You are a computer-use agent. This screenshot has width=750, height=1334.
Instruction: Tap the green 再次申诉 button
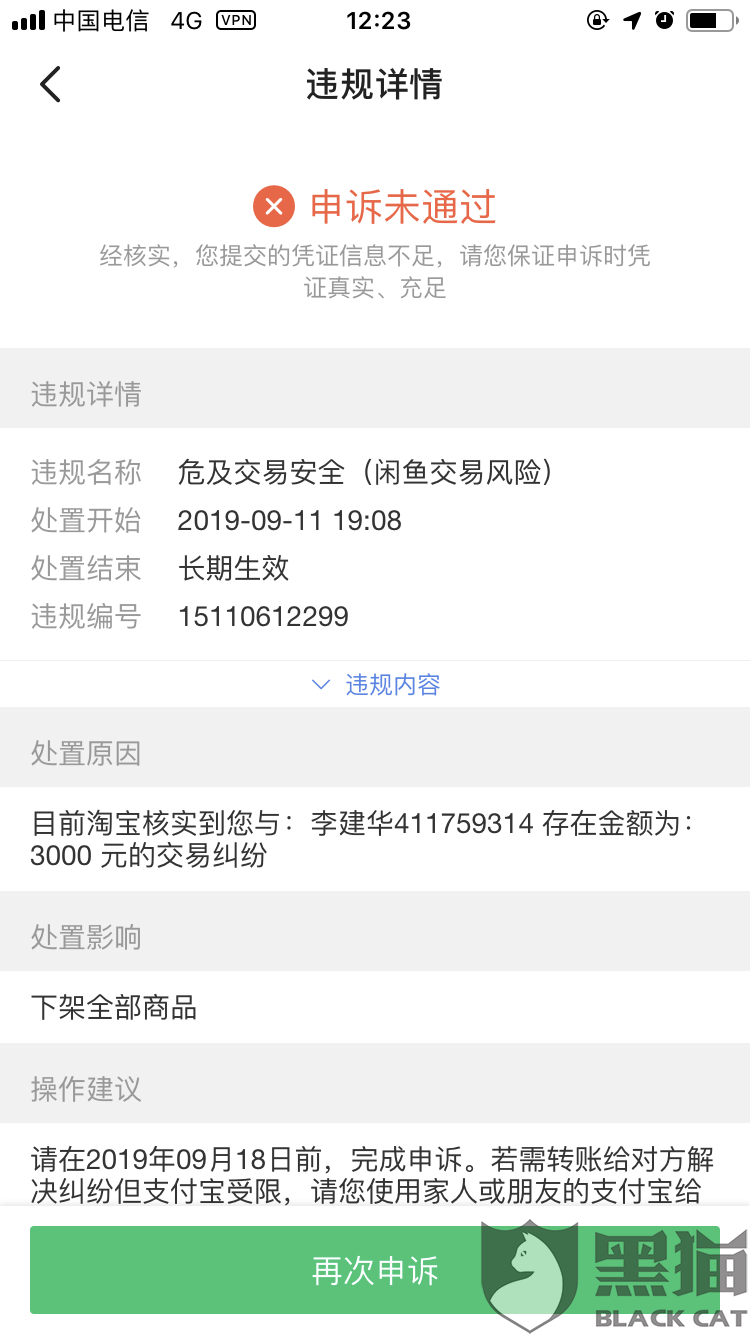pyautogui.click(x=375, y=1270)
